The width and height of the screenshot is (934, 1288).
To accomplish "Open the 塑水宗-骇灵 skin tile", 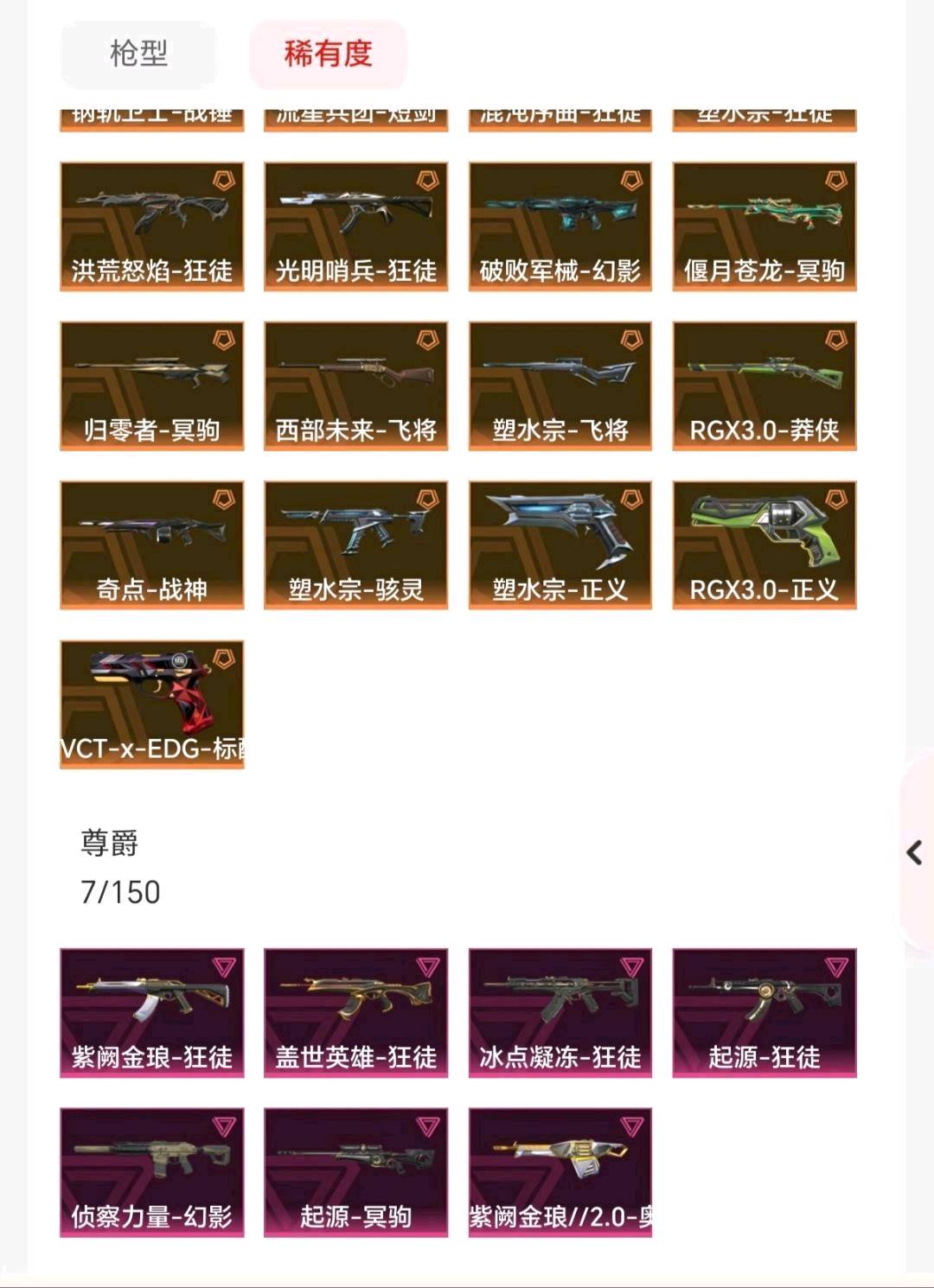I will coord(356,545).
